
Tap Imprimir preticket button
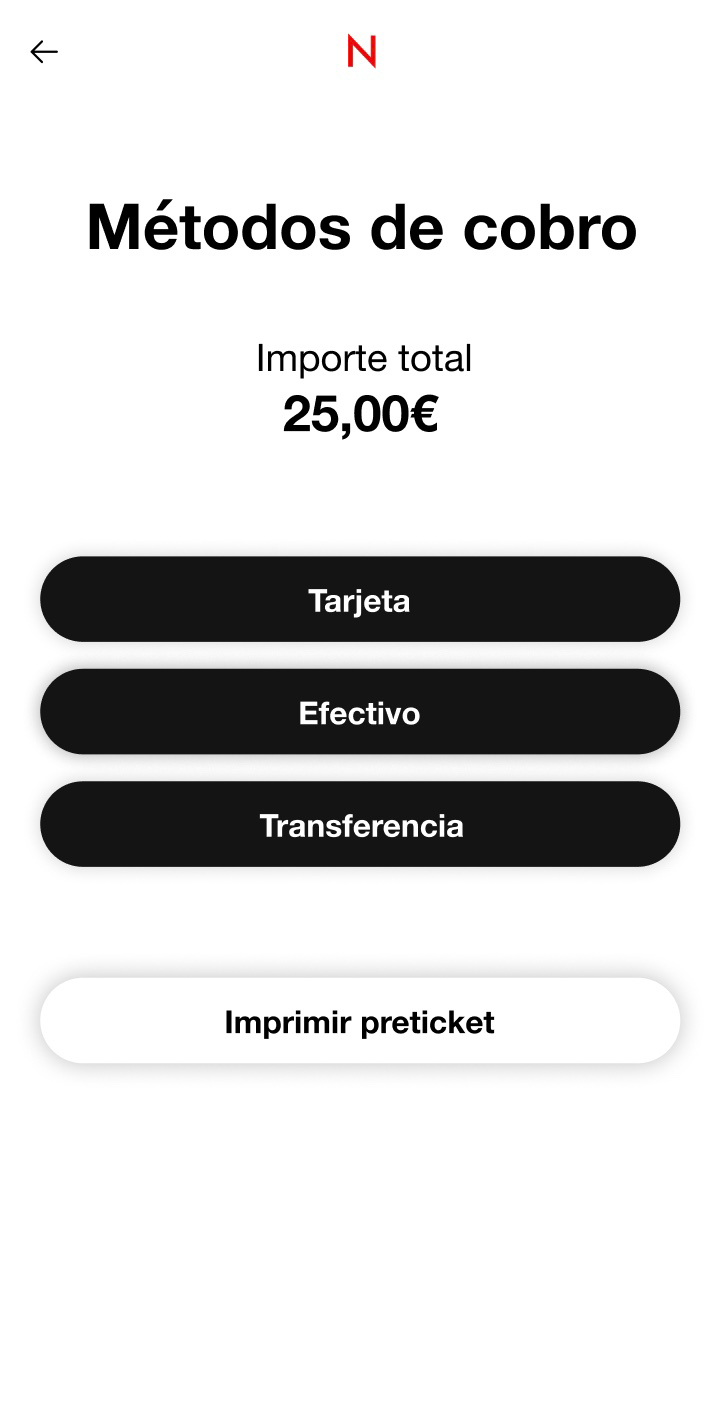point(360,1021)
